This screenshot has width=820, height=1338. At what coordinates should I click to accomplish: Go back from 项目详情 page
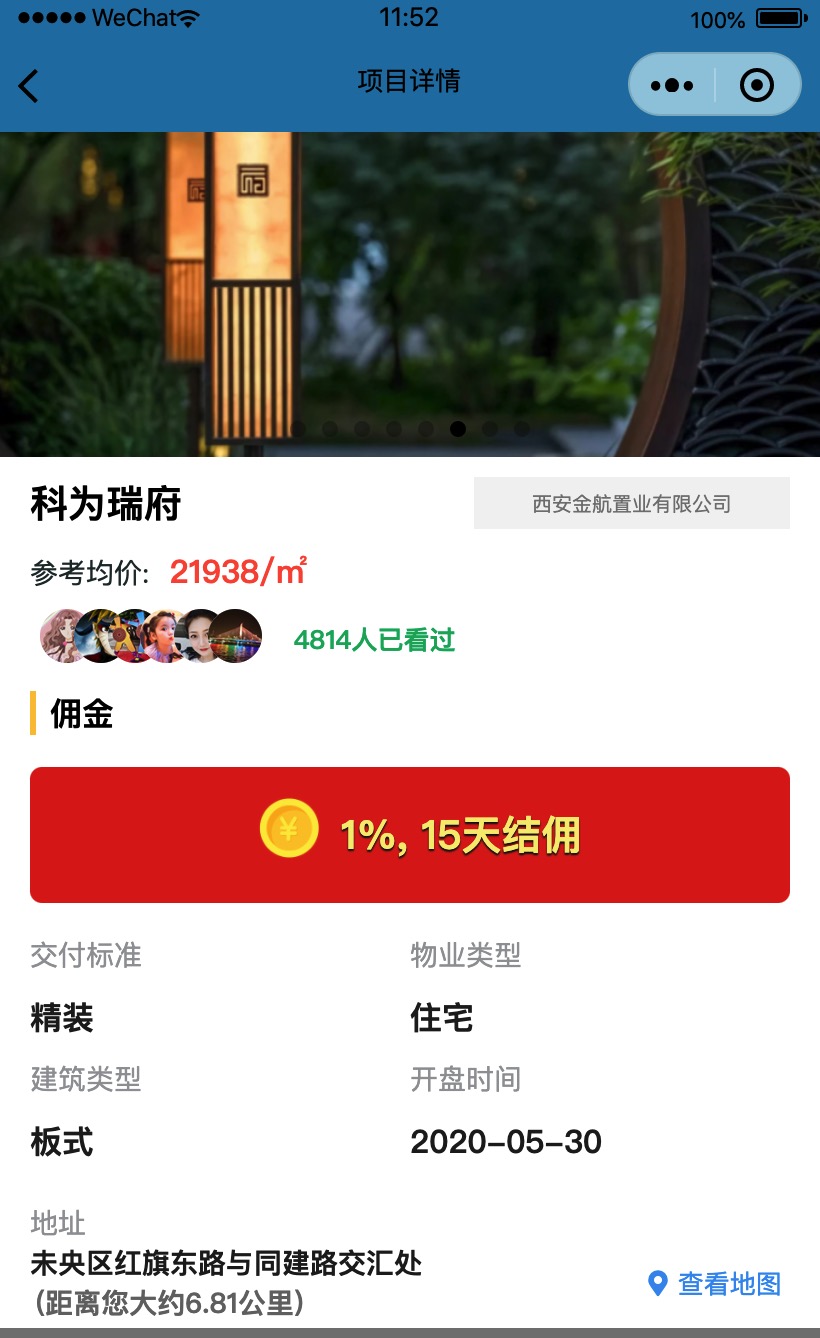coord(29,86)
